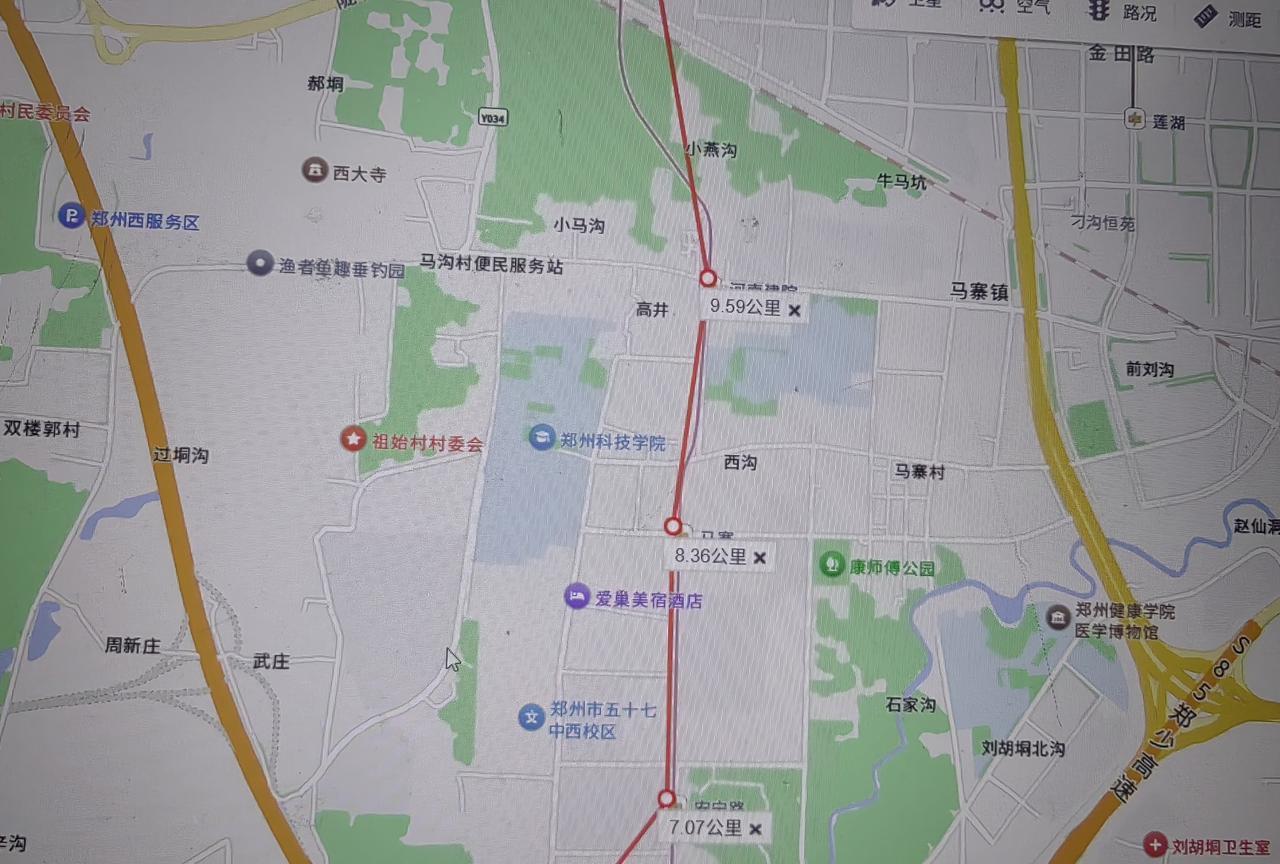The image size is (1280, 864).
Task: Show info for 渔者垂趣垂钓园
Action: [260, 264]
